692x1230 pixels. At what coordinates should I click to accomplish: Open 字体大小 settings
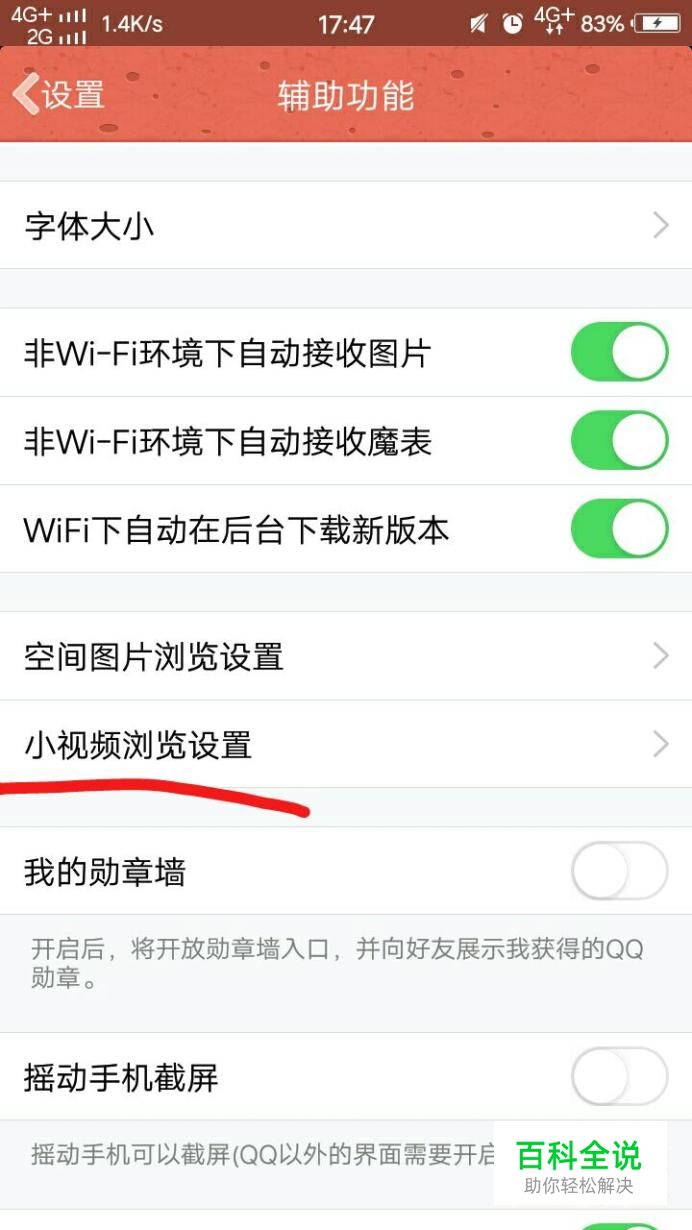coord(345,226)
